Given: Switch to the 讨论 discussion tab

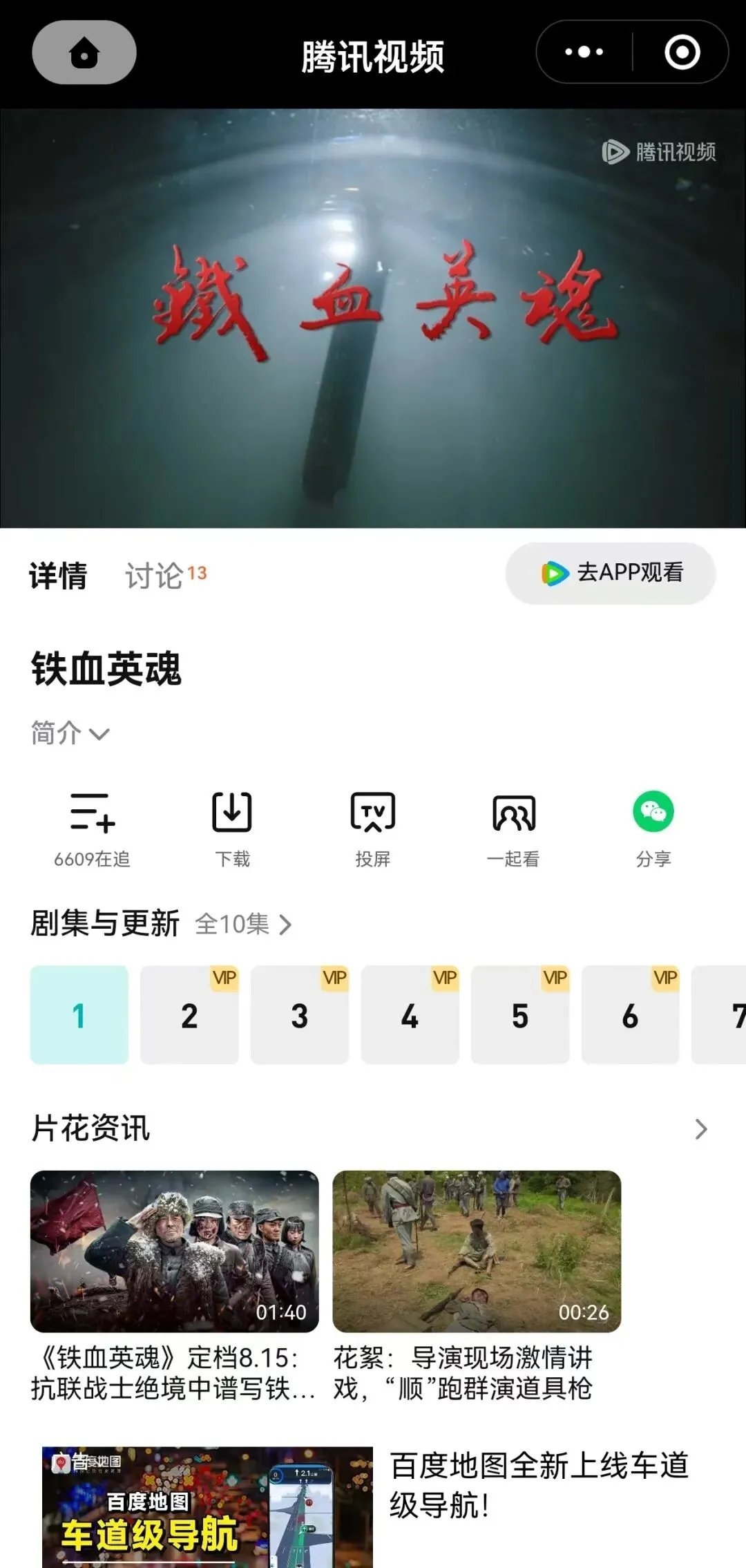Looking at the screenshot, I should (x=155, y=575).
